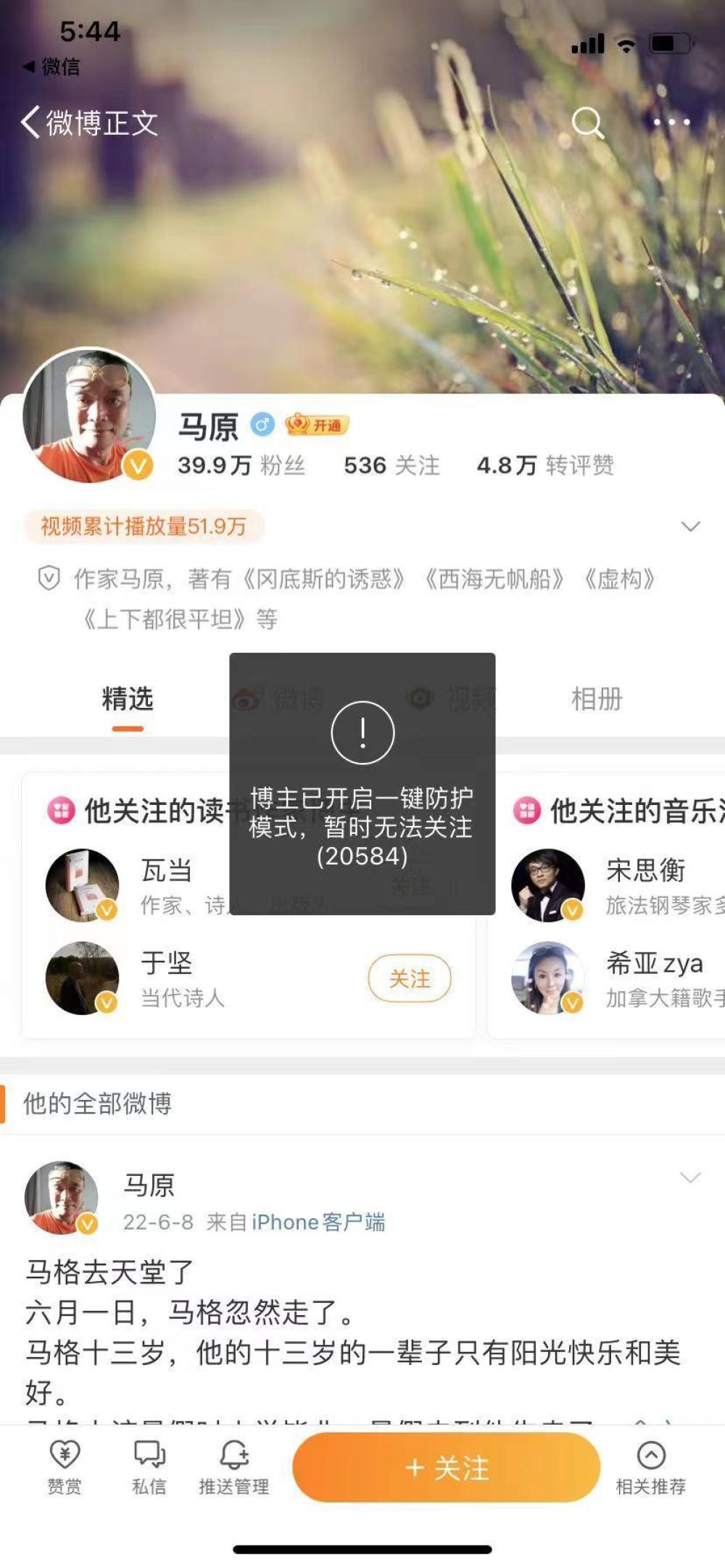
Task: View 马原's profile avatar
Action: 89,415
